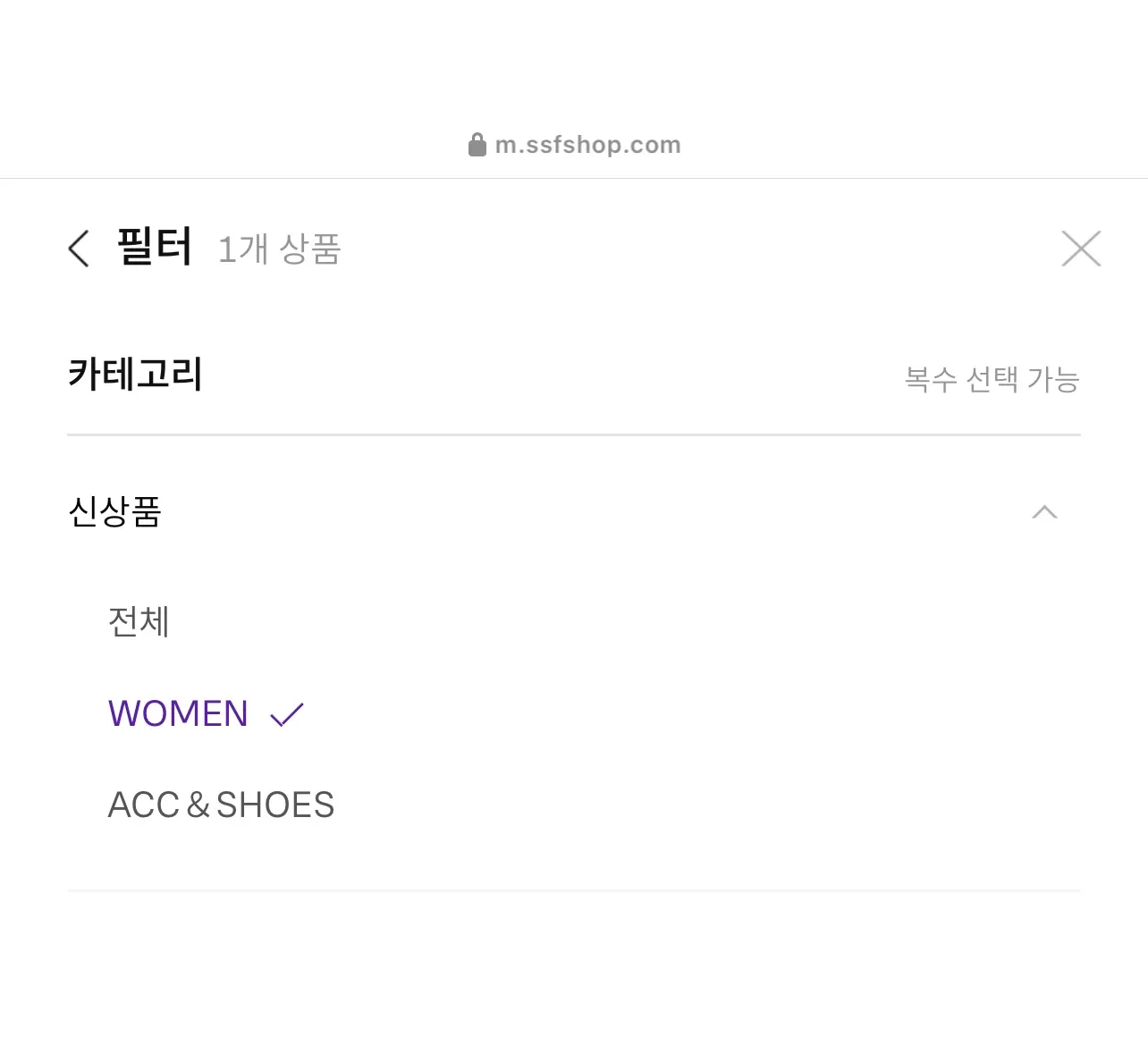Close the filter panel
The height and width of the screenshot is (1062, 1148).
1081,249
